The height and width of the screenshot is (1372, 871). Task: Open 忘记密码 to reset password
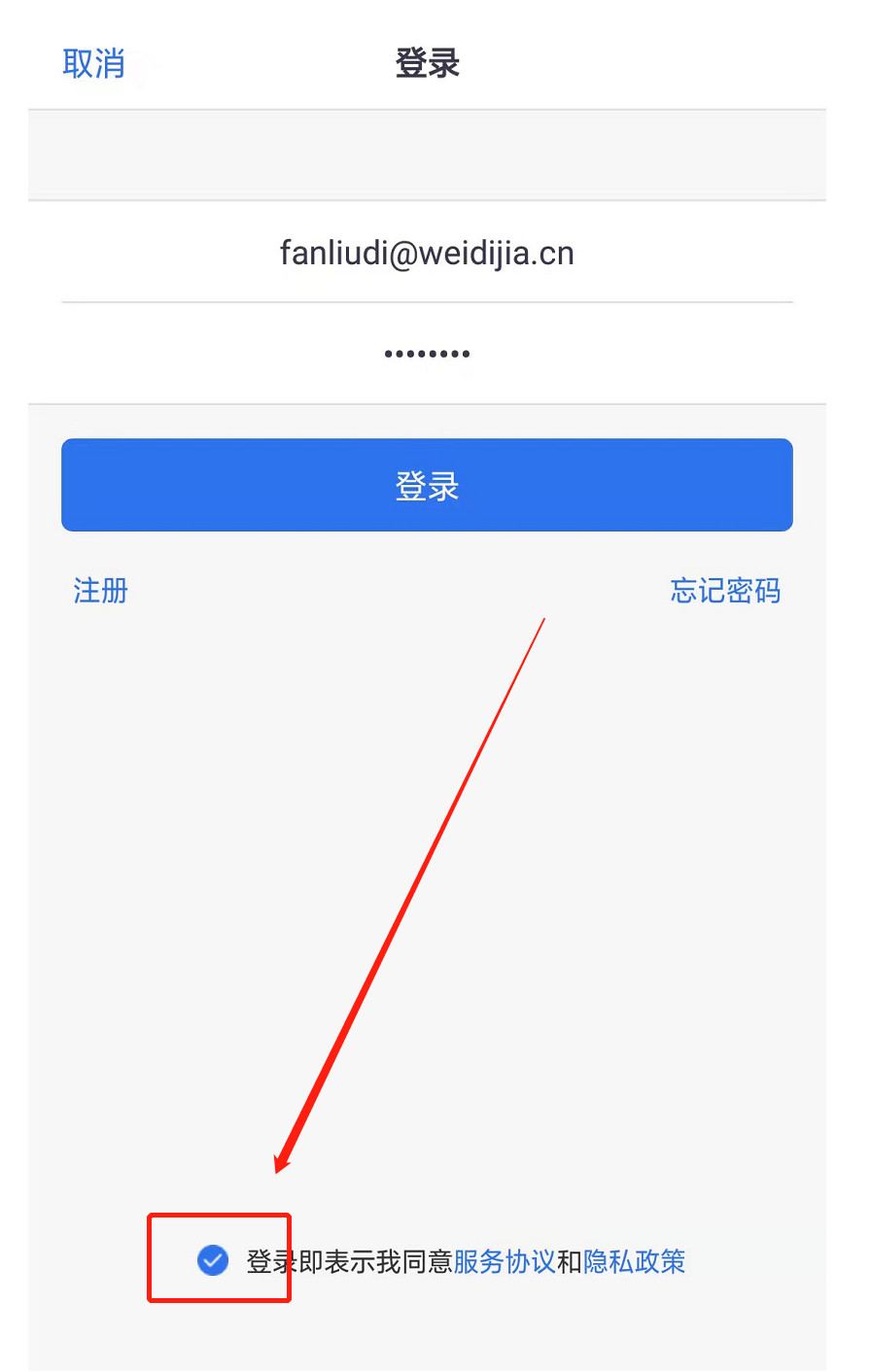[725, 591]
